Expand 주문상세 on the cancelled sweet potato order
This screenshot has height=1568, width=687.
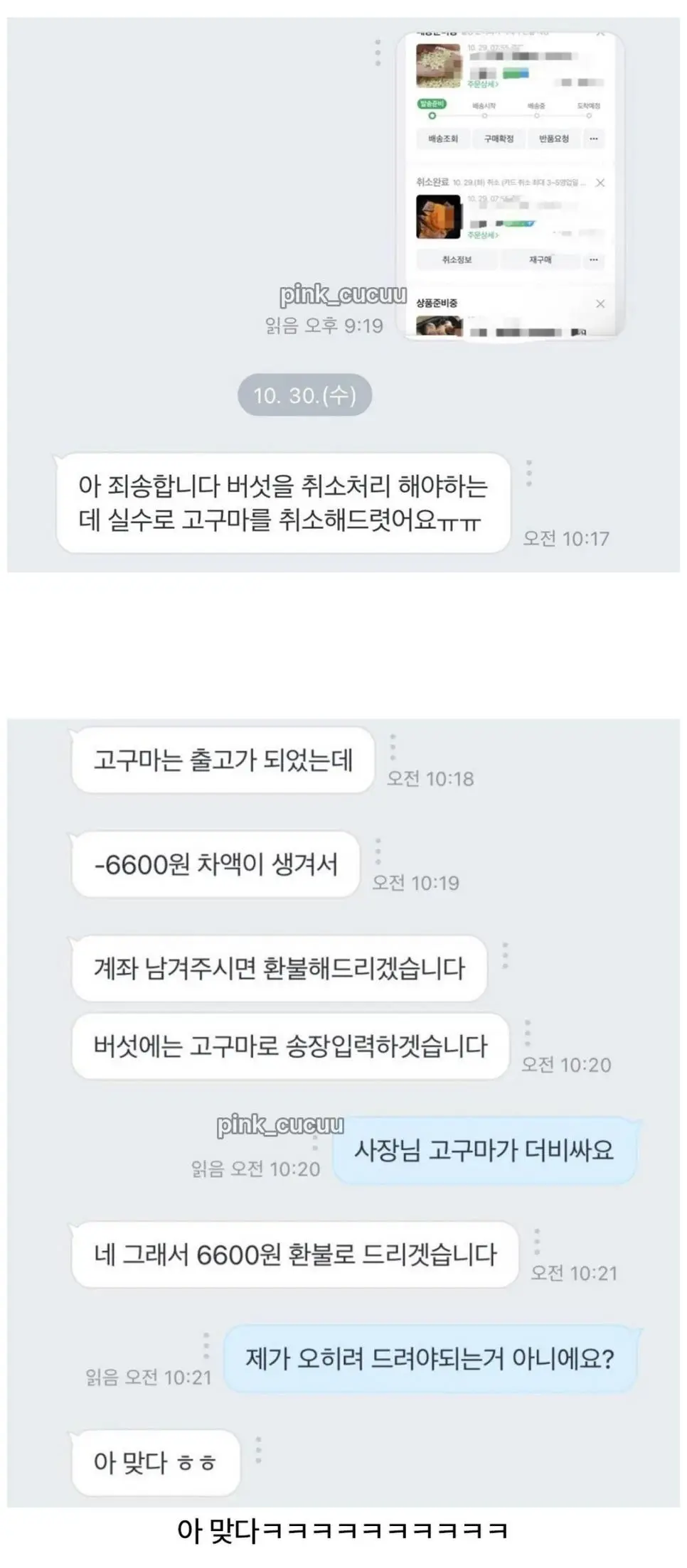click(x=482, y=235)
